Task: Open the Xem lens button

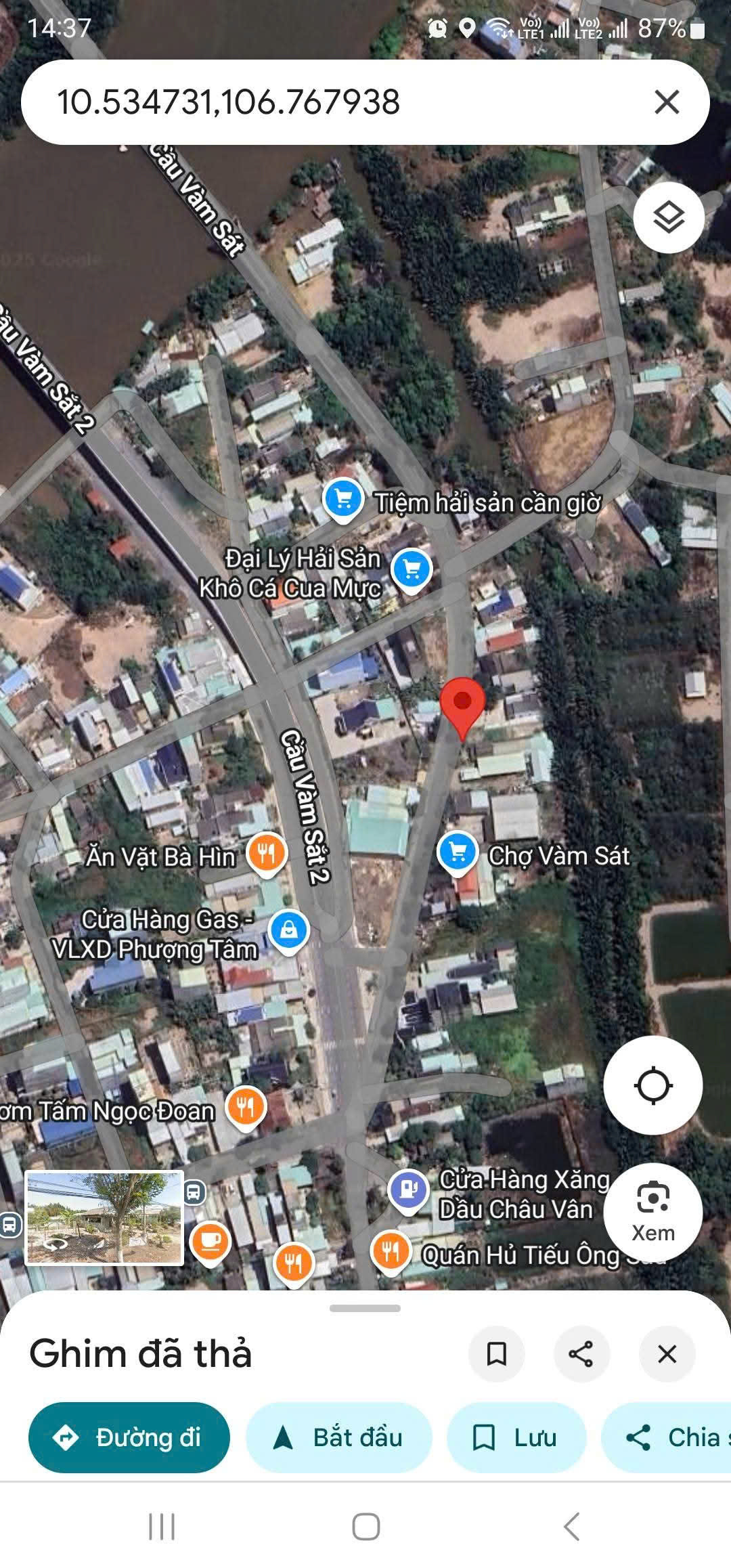Action: point(652,1213)
